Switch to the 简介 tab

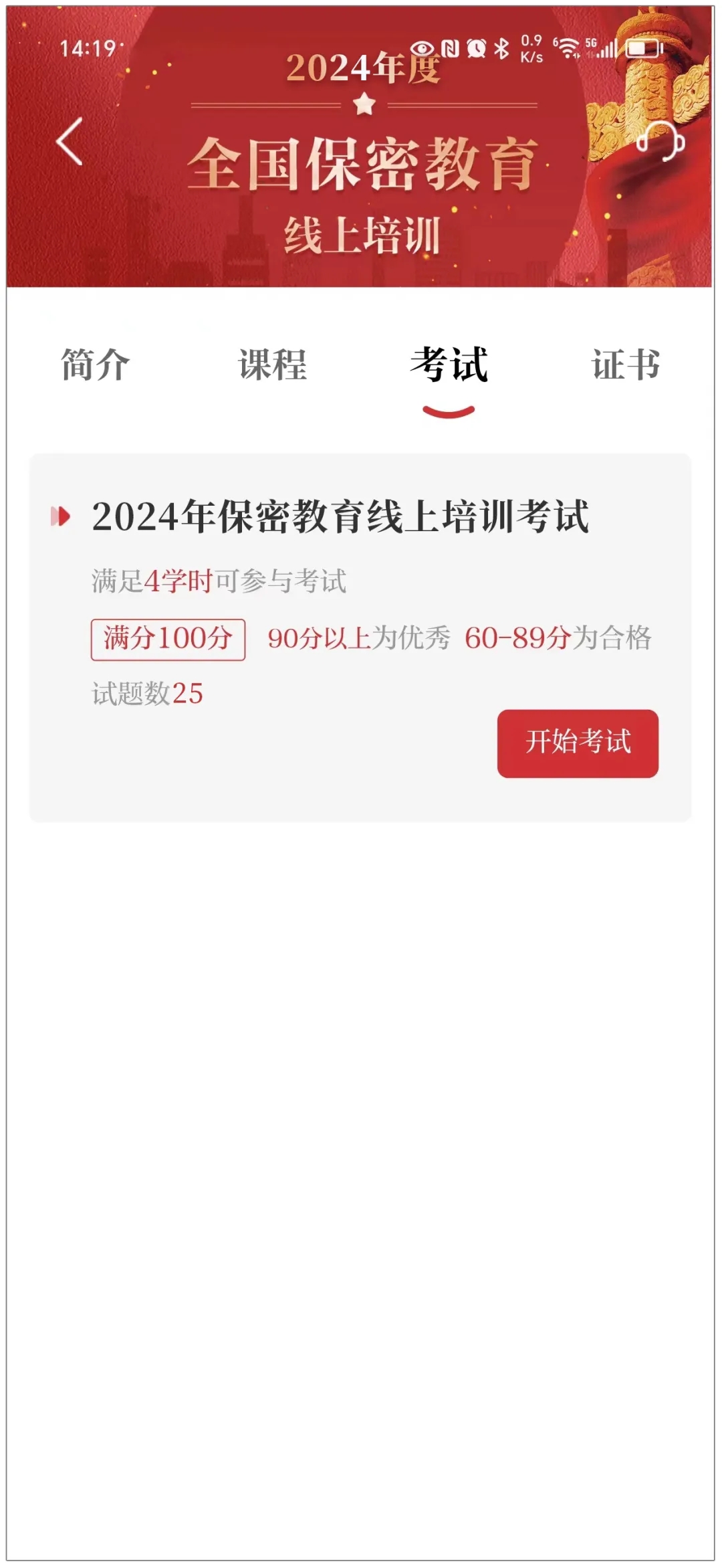[x=96, y=365]
